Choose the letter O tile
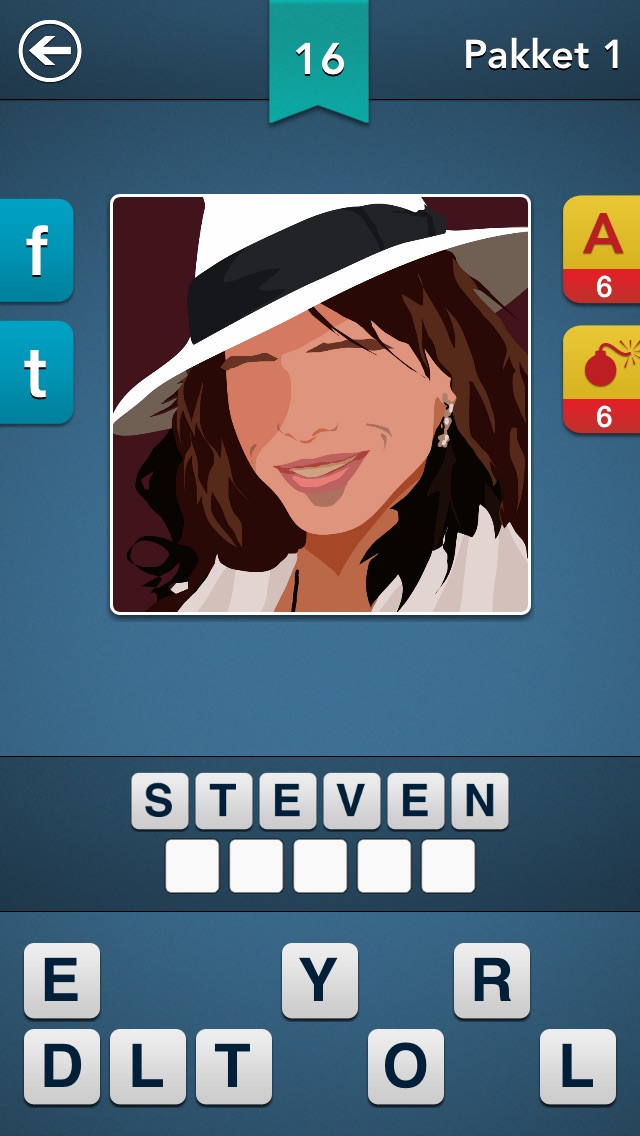Image resolution: width=640 pixels, height=1136 pixels. 406,1066
